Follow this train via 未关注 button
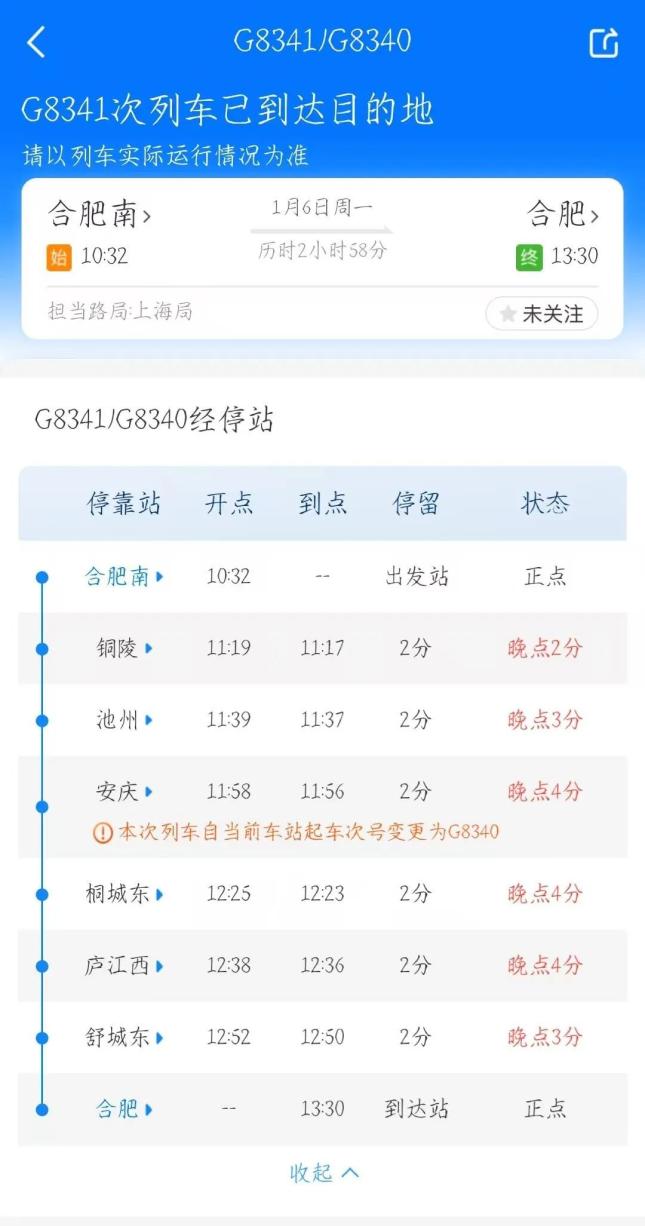Screen dimensions: 645x1226 (541, 314)
